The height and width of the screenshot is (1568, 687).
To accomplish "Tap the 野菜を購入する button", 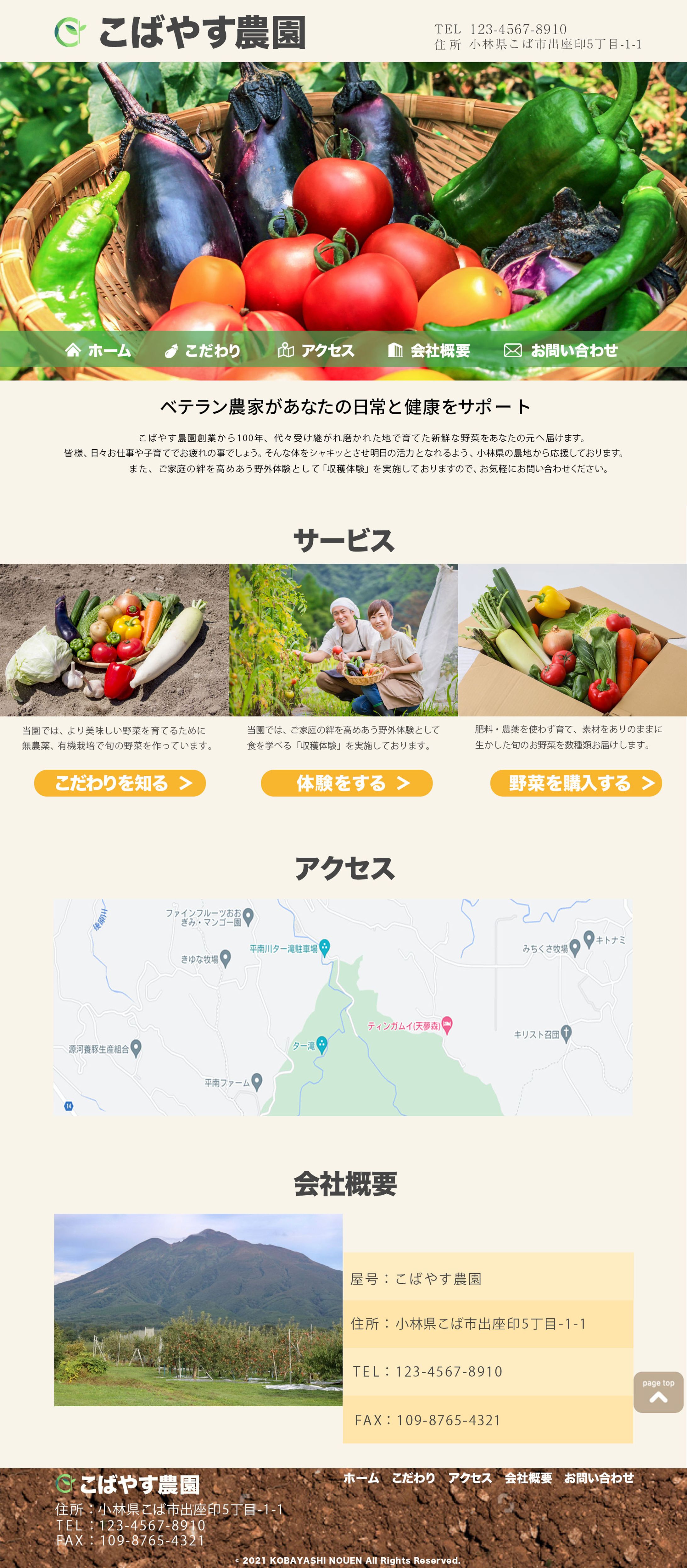I will tap(576, 783).
